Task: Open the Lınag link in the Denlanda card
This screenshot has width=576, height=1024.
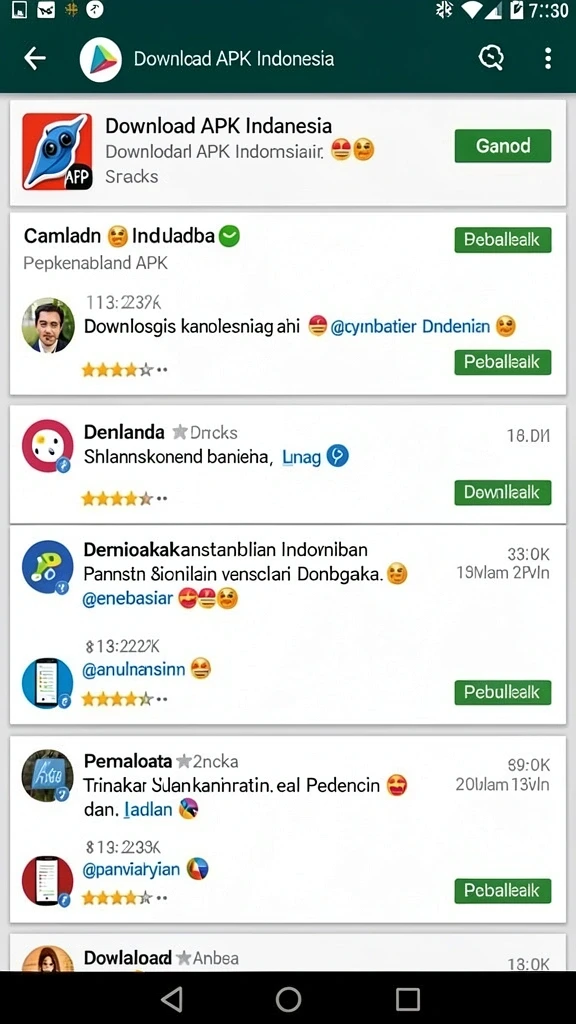Action: 301,457
